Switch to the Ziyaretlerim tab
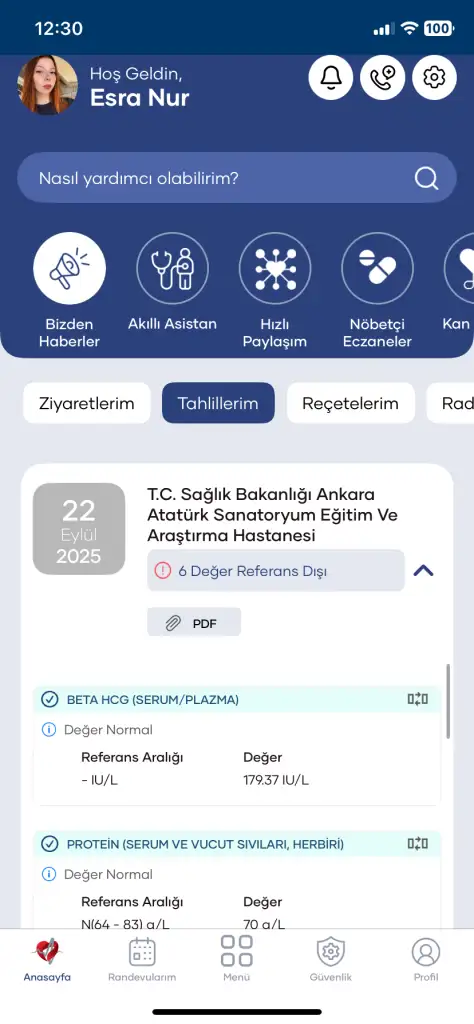Viewport: 474px width, 1024px height. [x=87, y=403]
